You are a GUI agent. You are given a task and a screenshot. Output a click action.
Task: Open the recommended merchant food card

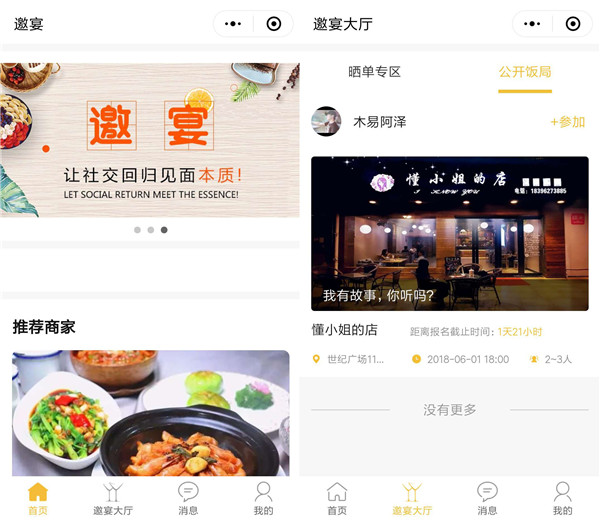pyautogui.click(x=150, y=412)
